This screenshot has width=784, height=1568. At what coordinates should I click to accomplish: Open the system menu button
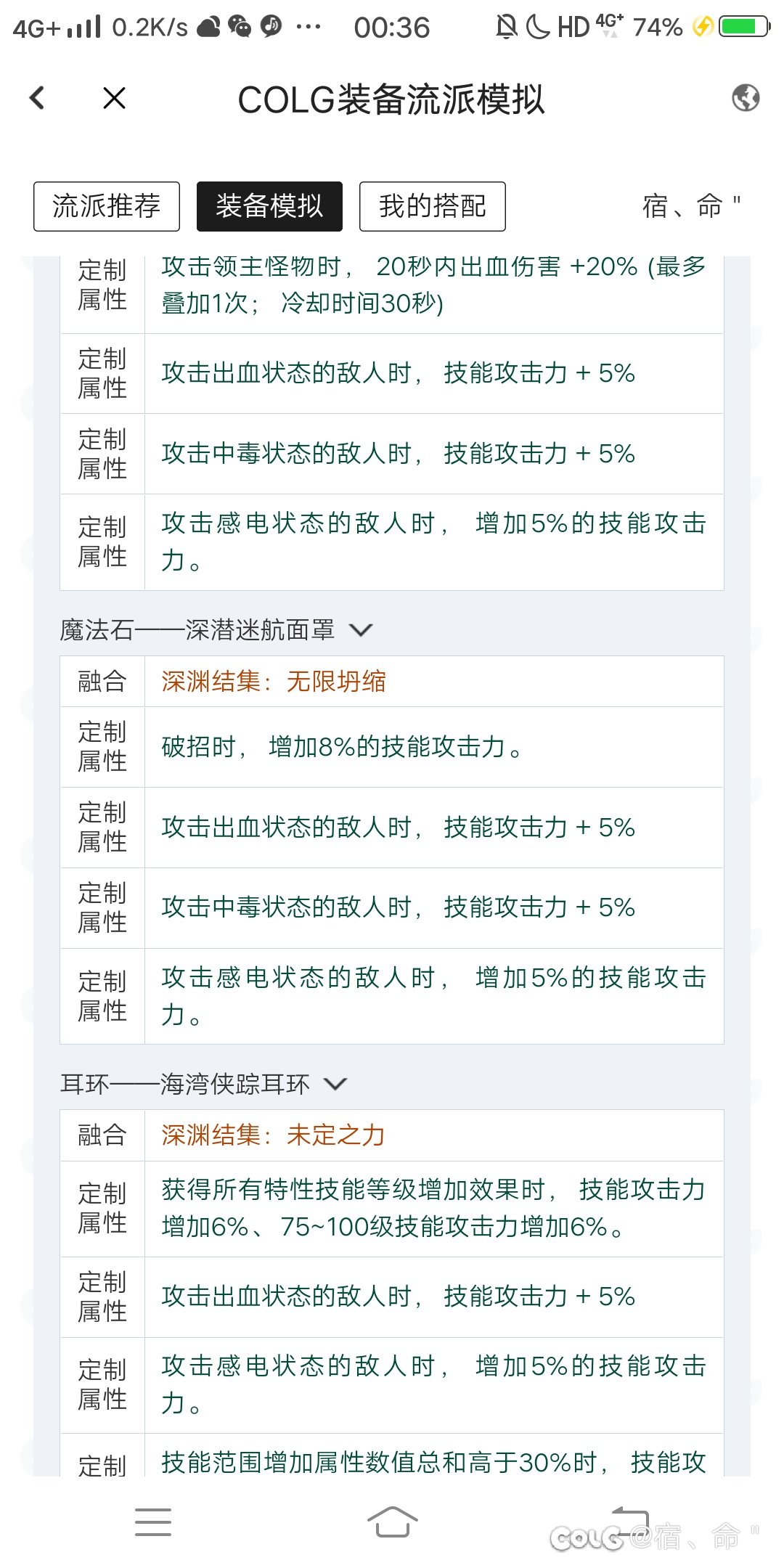pyautogui.click(x=153, y=1522)
